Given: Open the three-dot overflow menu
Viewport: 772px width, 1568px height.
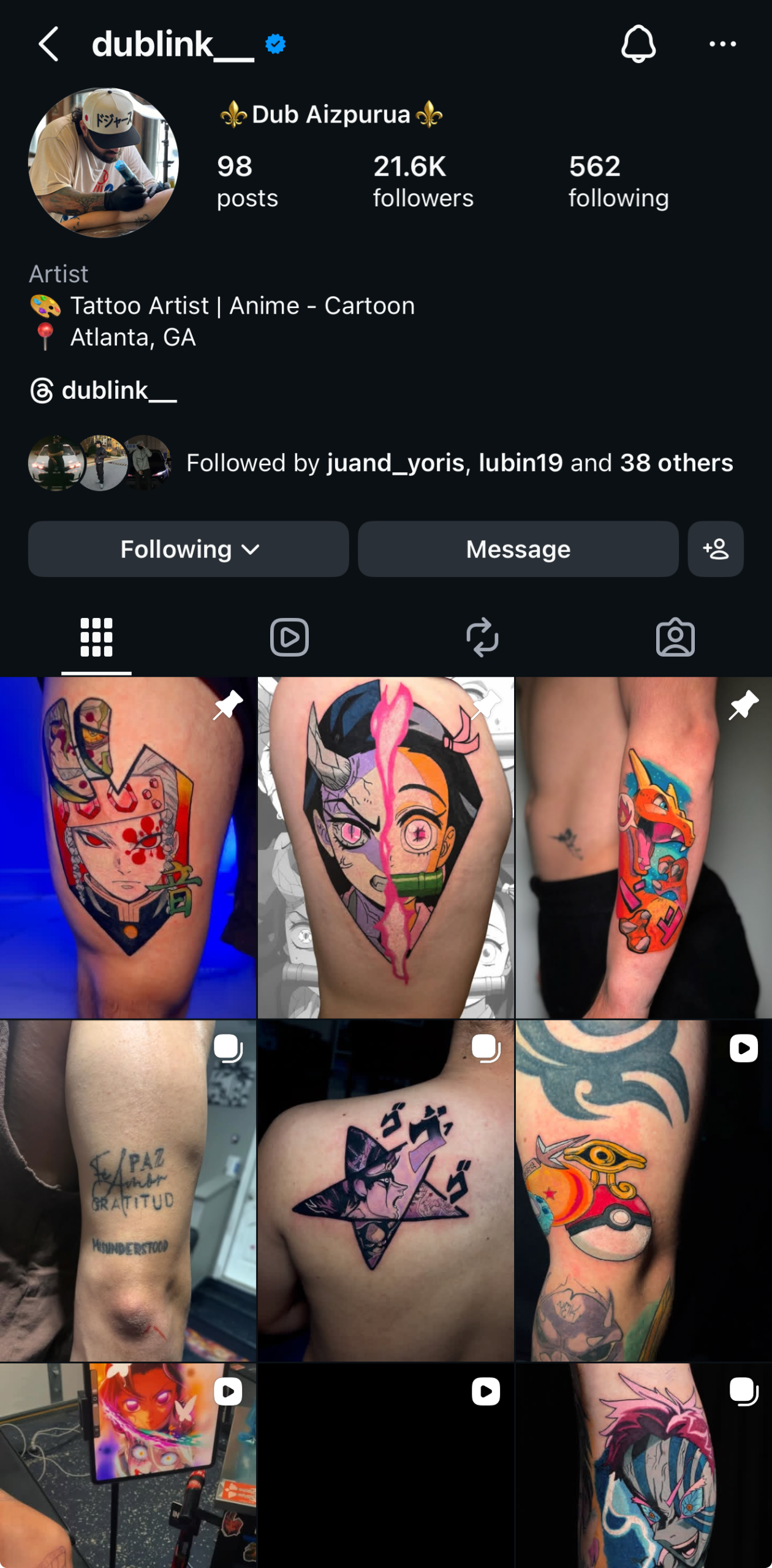Looking at the screenshot, I should pos(722,44).
